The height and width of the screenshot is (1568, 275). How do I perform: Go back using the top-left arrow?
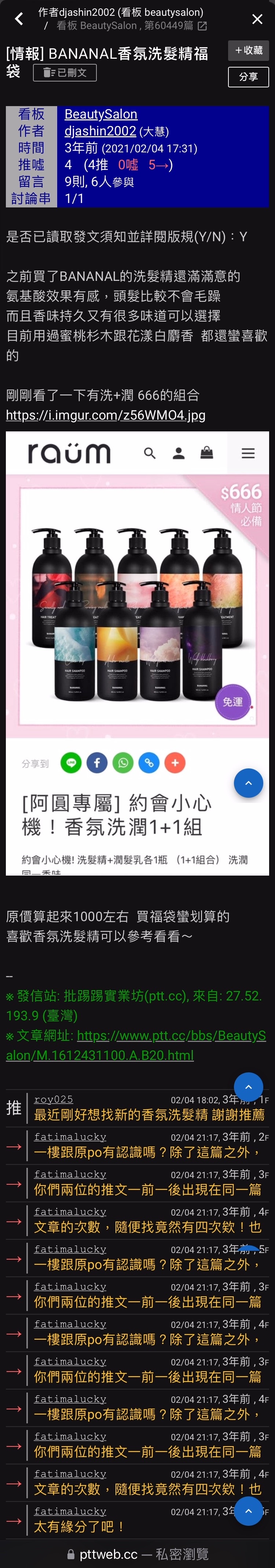click(x=19, y=19)
